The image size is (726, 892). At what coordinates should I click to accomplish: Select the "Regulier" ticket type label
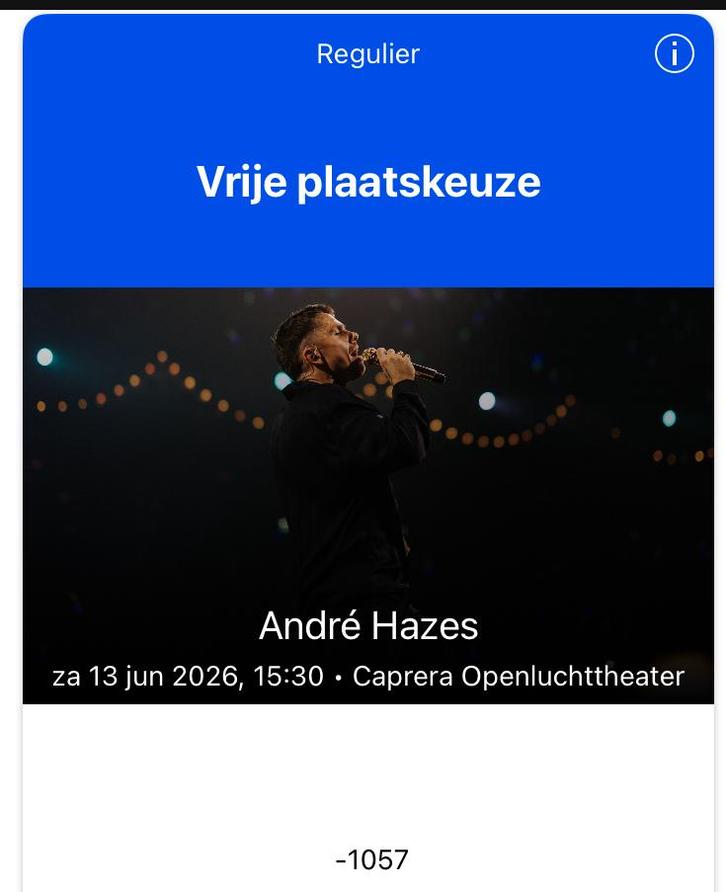pyautogui.click(x=368, y=54)
